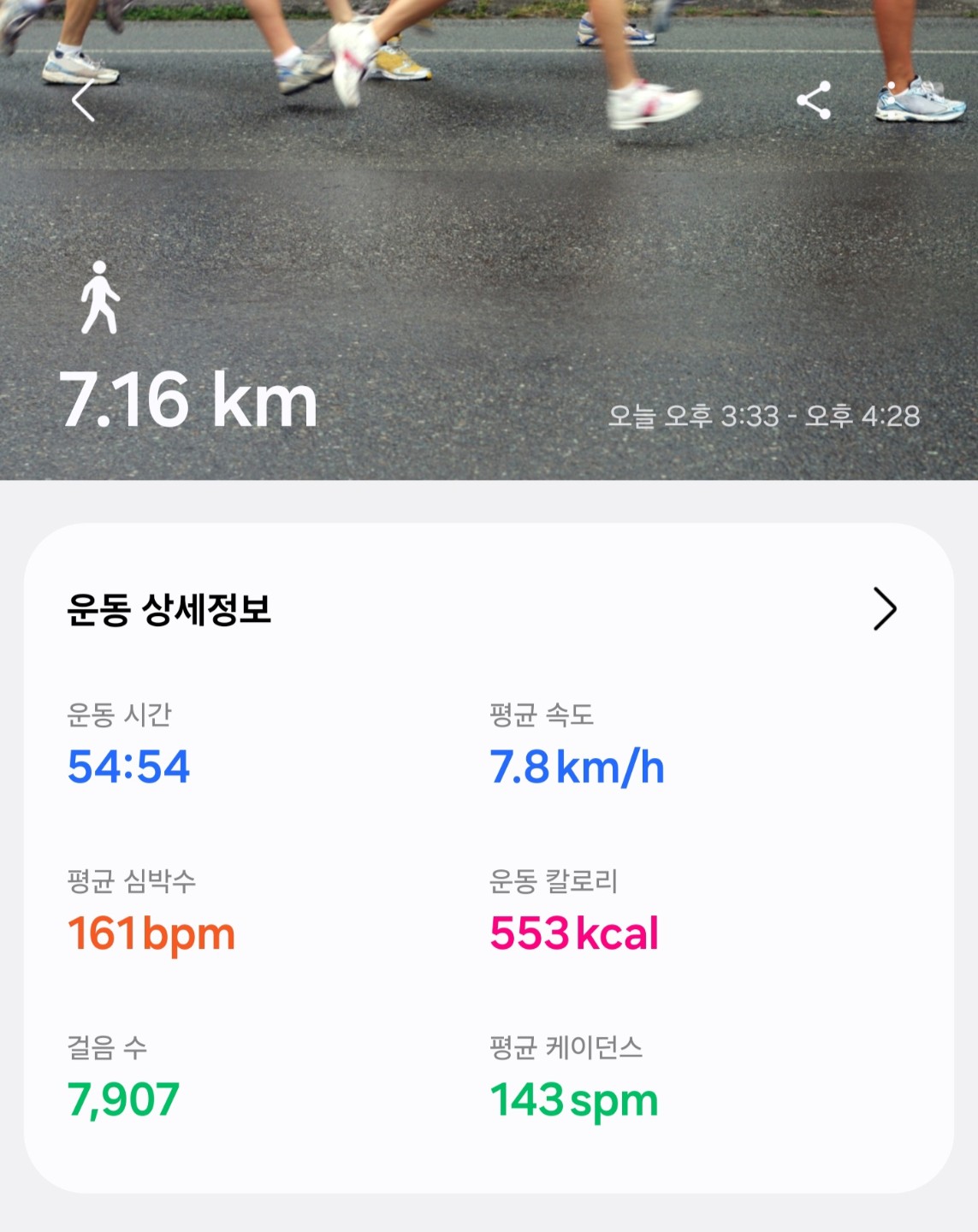Go back using the left arrow
The width and height of the screenshot is (978, 1232).
click(83, 102)
